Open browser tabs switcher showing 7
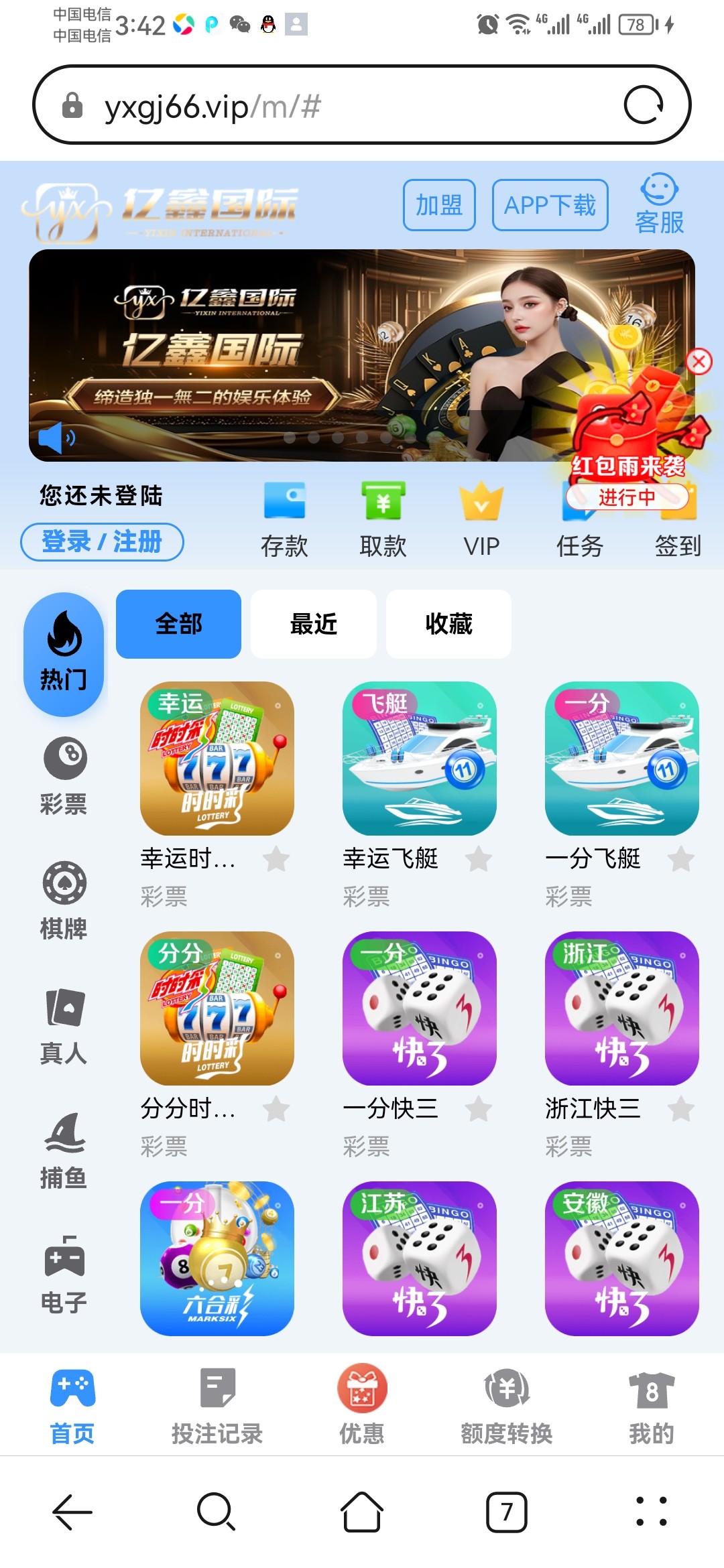The width and height of the screenshot is (724, 1568). coord(506,1512)
